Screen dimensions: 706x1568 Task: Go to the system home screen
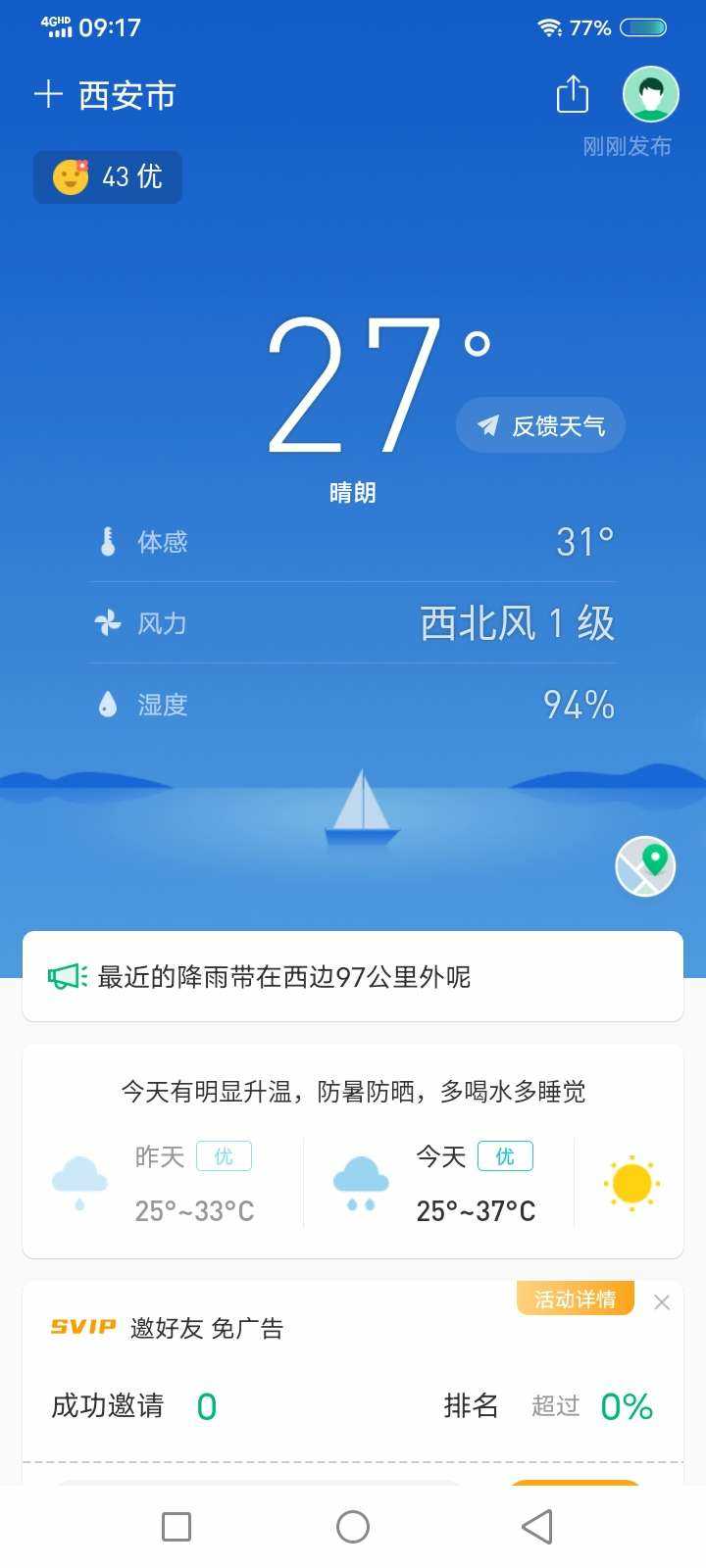(353, 1527)
